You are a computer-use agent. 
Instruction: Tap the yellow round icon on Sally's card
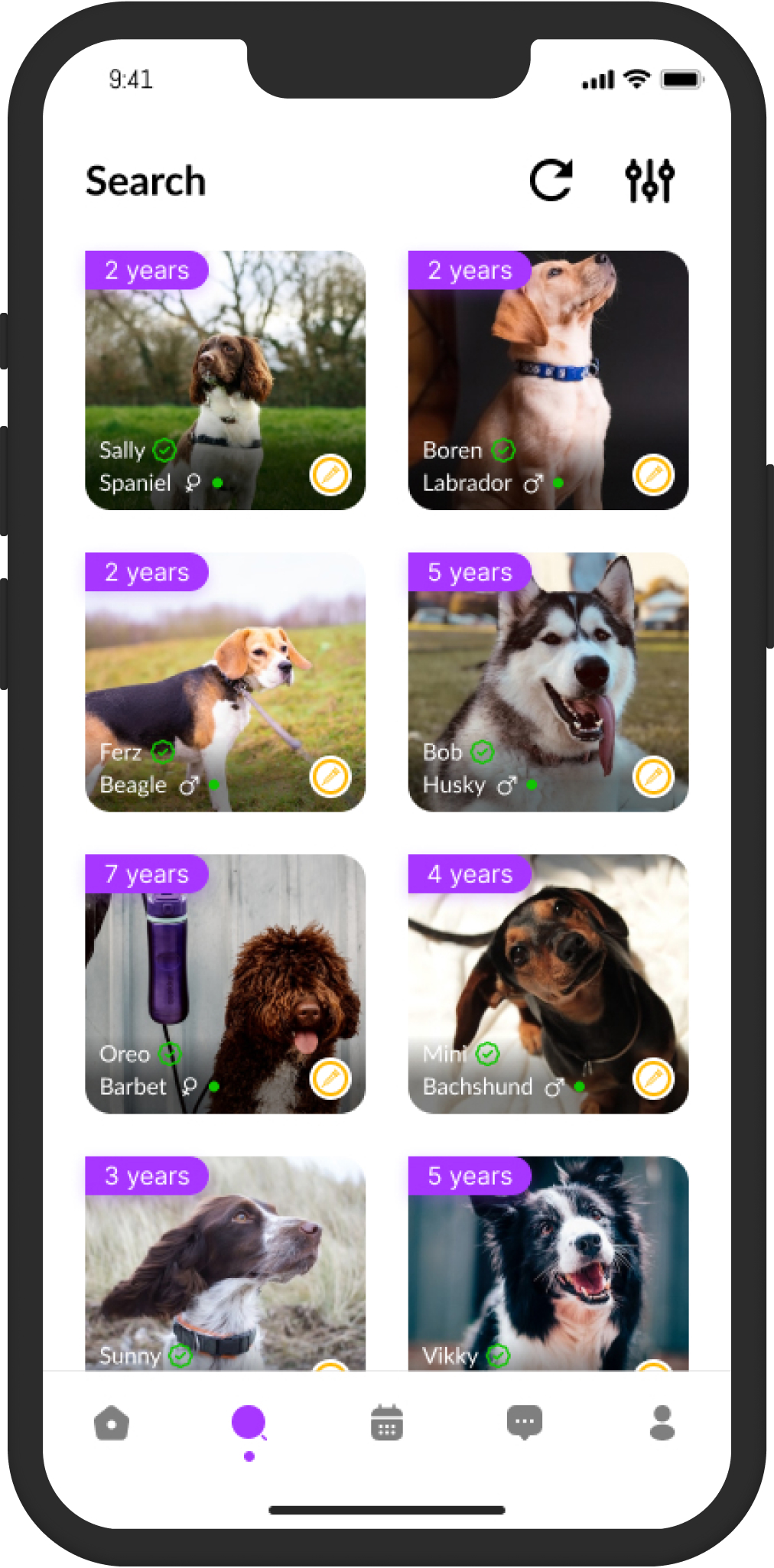pos(330,475)
